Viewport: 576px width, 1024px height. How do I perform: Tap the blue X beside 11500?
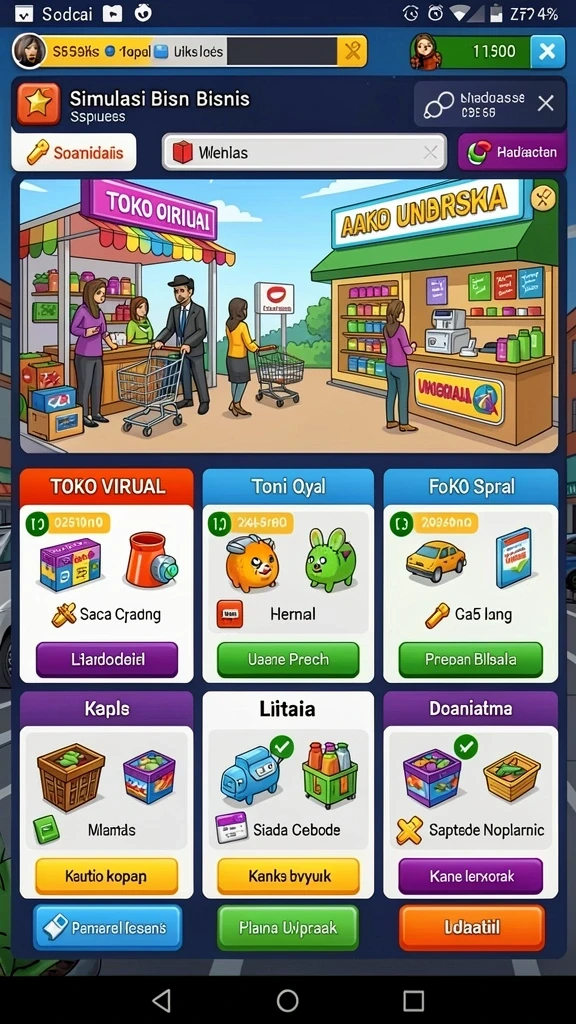(547, 52)
